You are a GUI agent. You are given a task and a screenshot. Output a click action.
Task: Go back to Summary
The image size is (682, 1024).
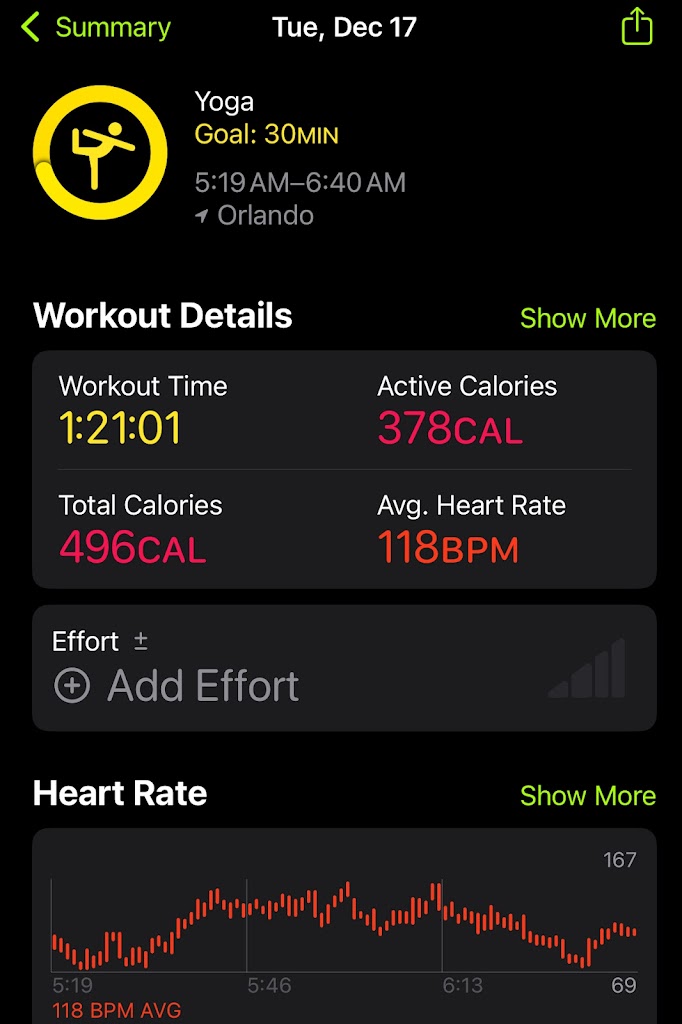(x=95, y=28)
